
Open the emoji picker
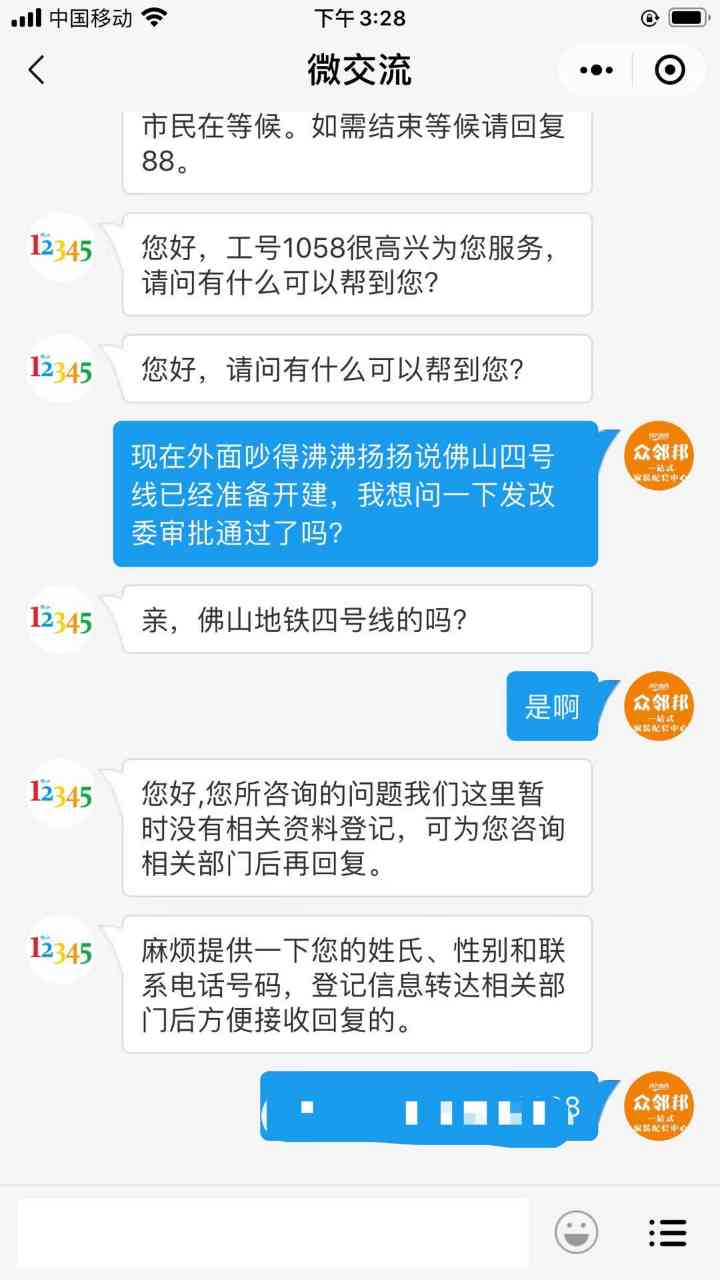(576, 1232)
